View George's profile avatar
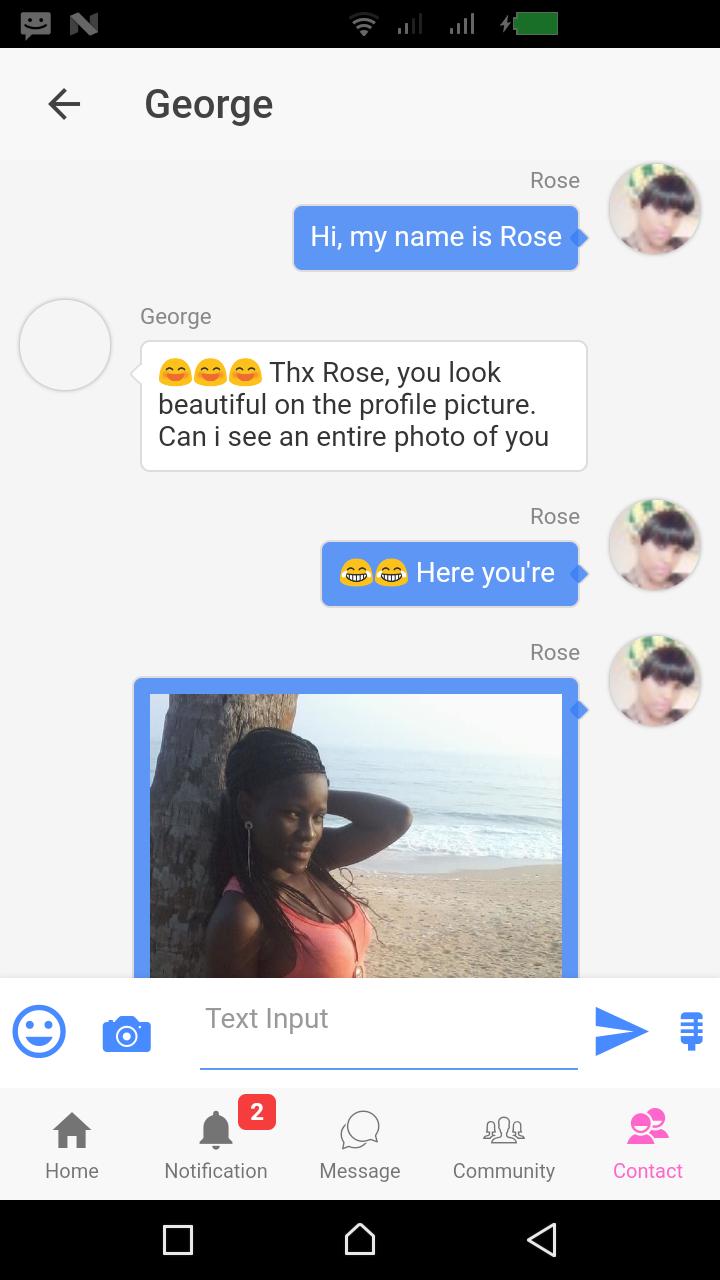The width and height of the screenshot is (720, 1280). [x=65, y=345]
